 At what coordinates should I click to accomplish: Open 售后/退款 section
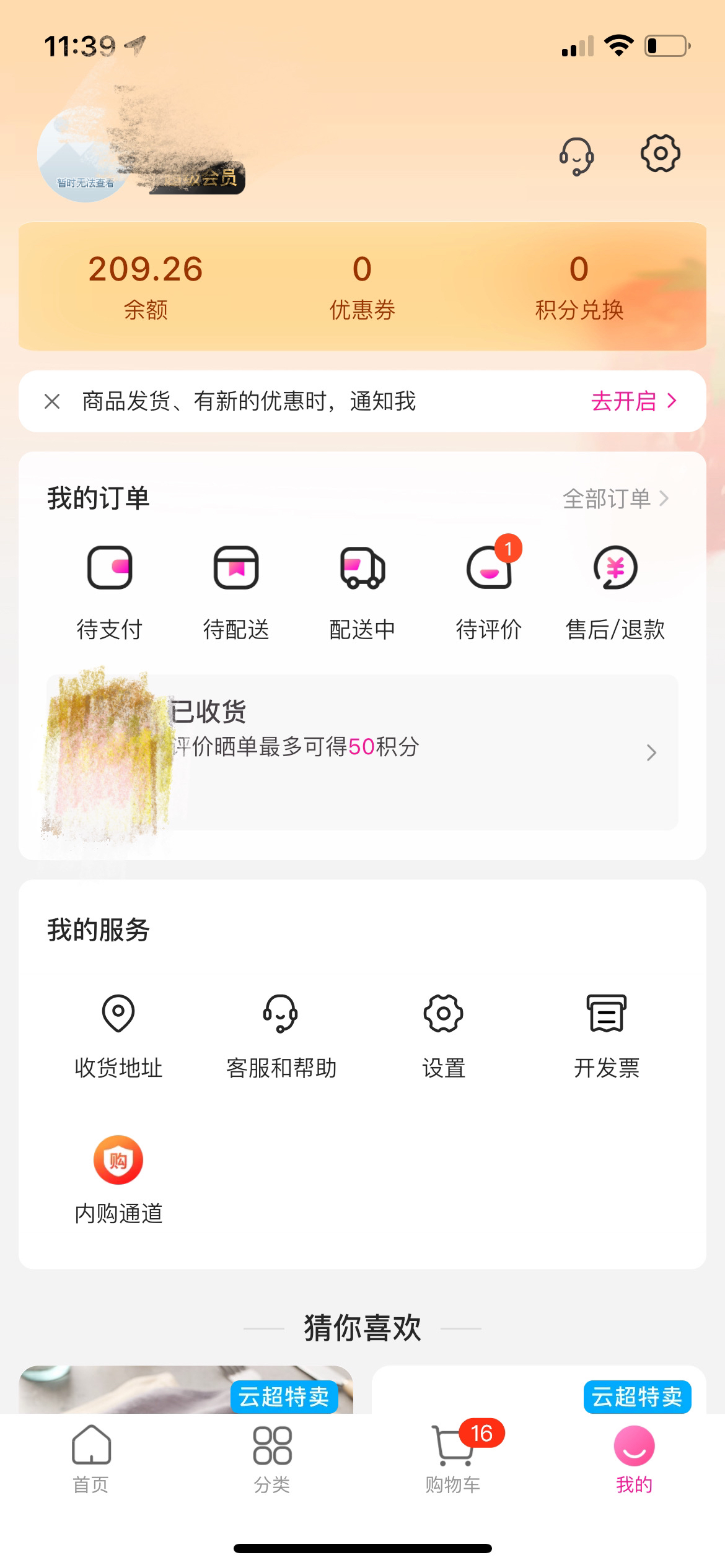tap(615, 591)
